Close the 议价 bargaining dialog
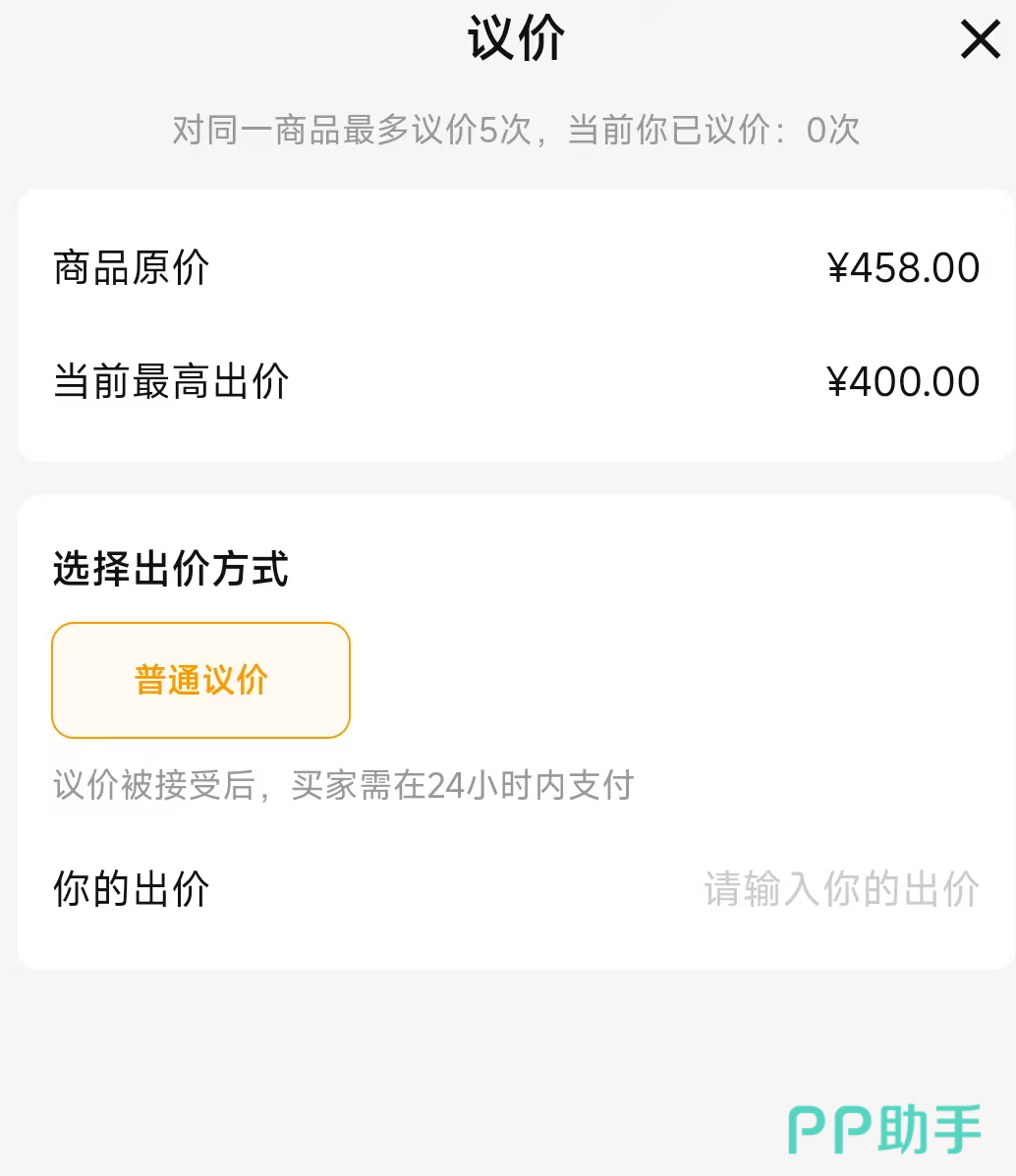1016x1176 pixels. (x=980, y=40)
